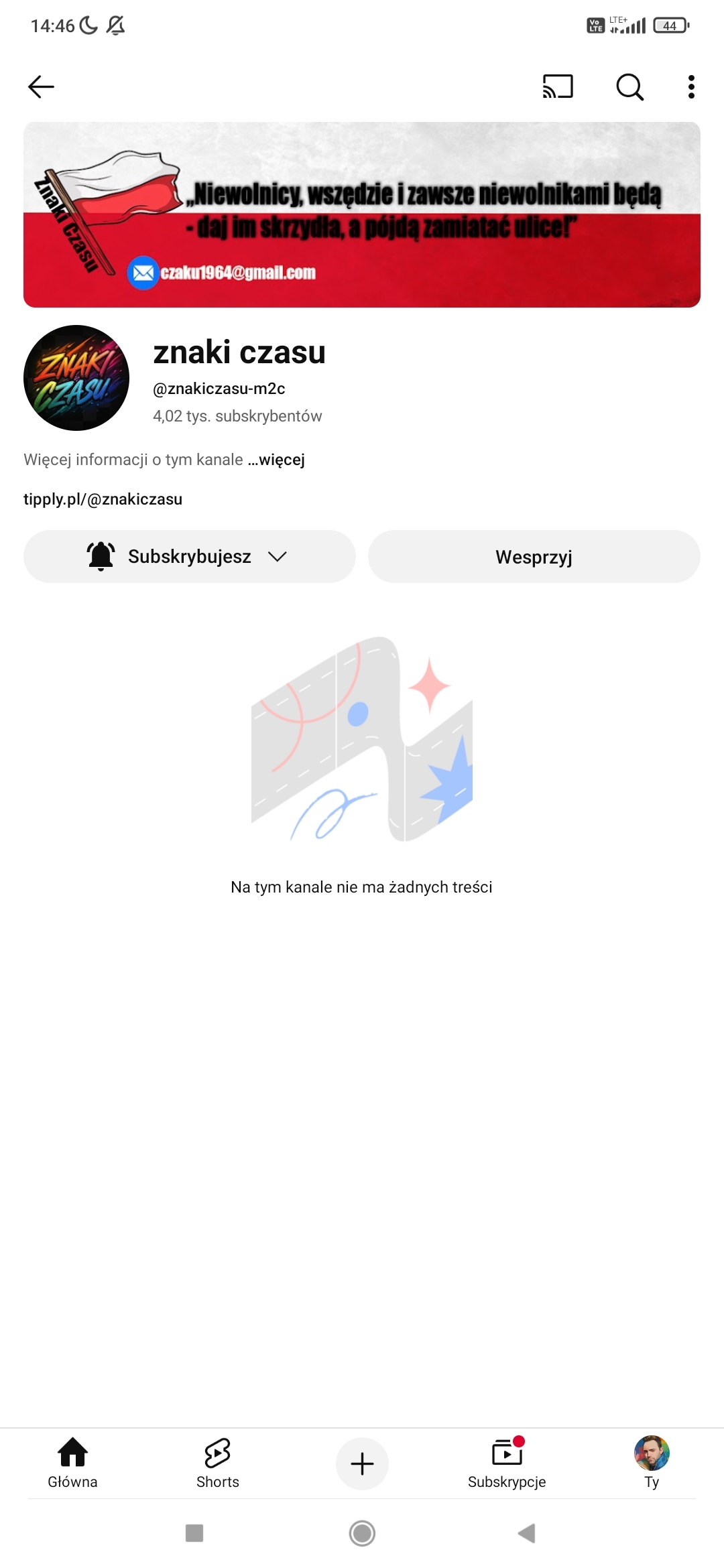Go to the Ty profile tab
724x1568 pixels.
[x=652, y=1463]
